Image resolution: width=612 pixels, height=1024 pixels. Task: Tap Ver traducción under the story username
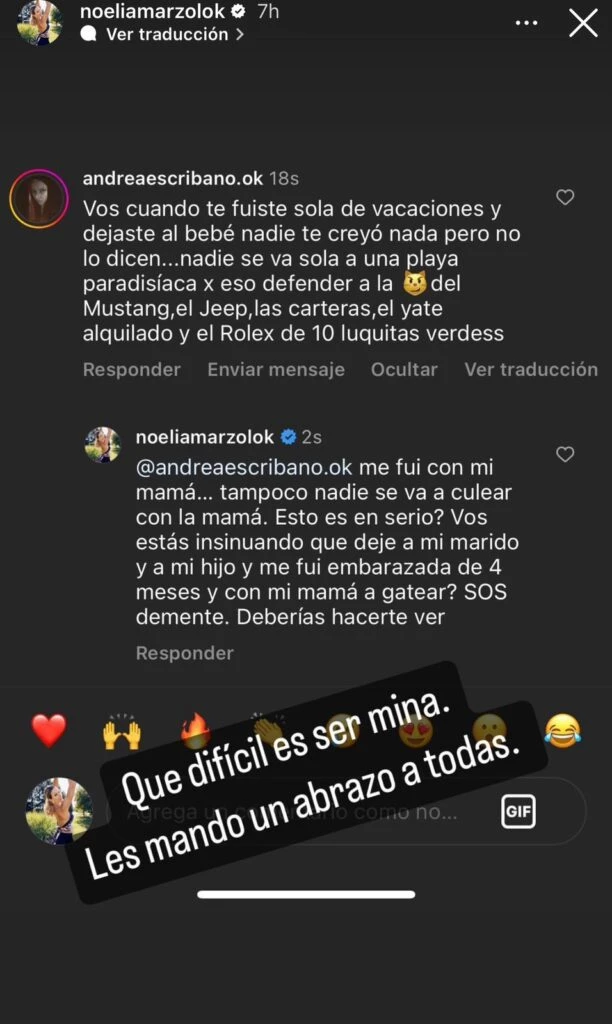[x=166, y=34]
